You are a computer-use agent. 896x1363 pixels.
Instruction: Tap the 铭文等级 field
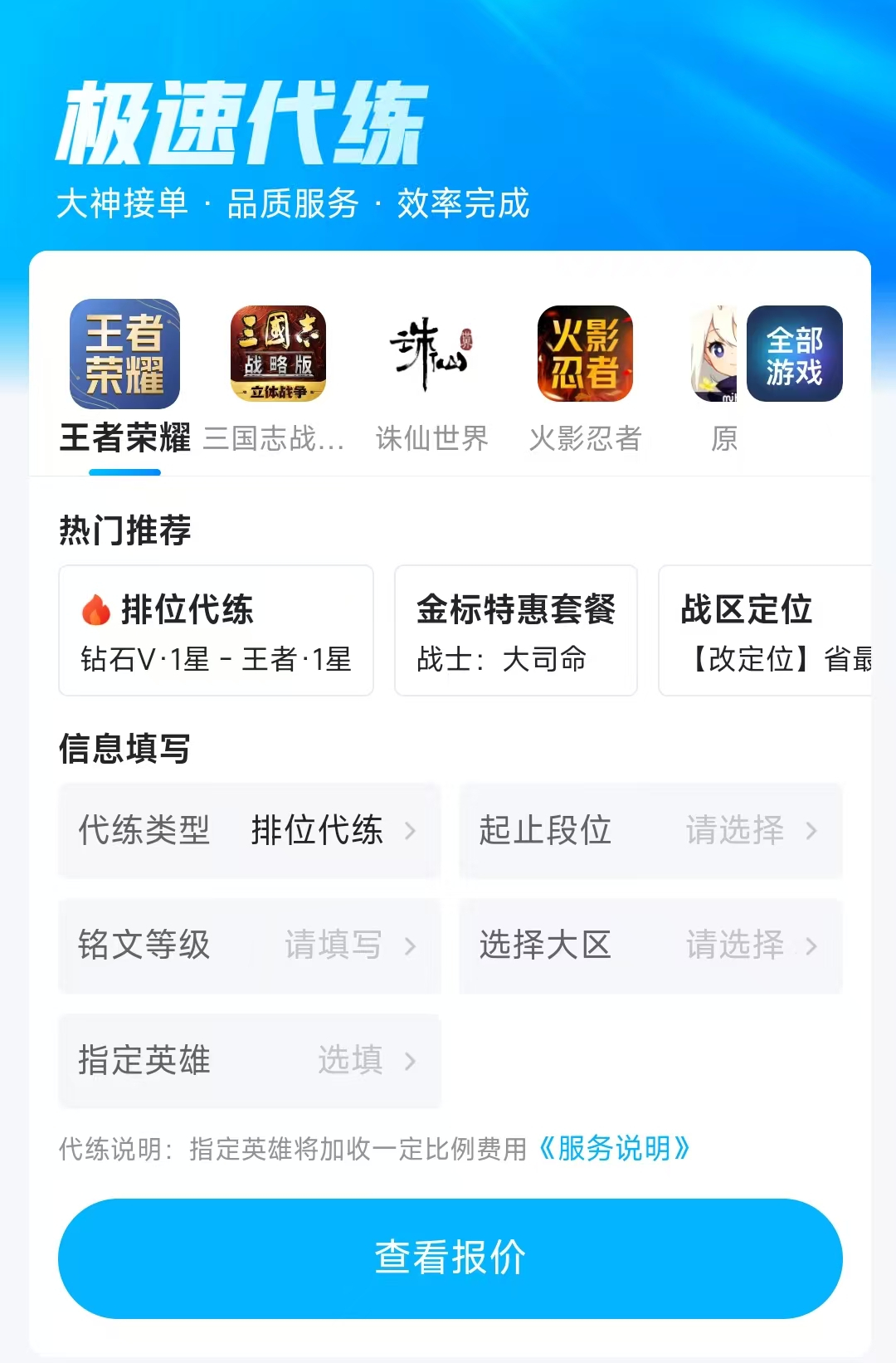[x=249, y=945]
